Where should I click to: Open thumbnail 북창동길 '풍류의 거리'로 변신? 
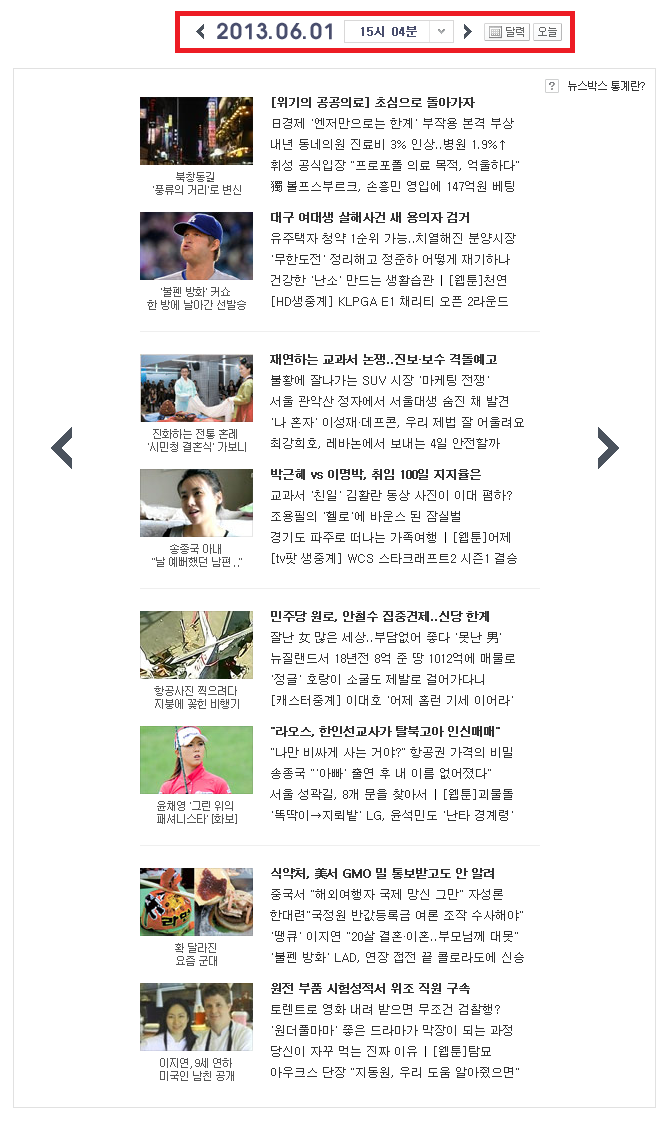click(196, 131)
